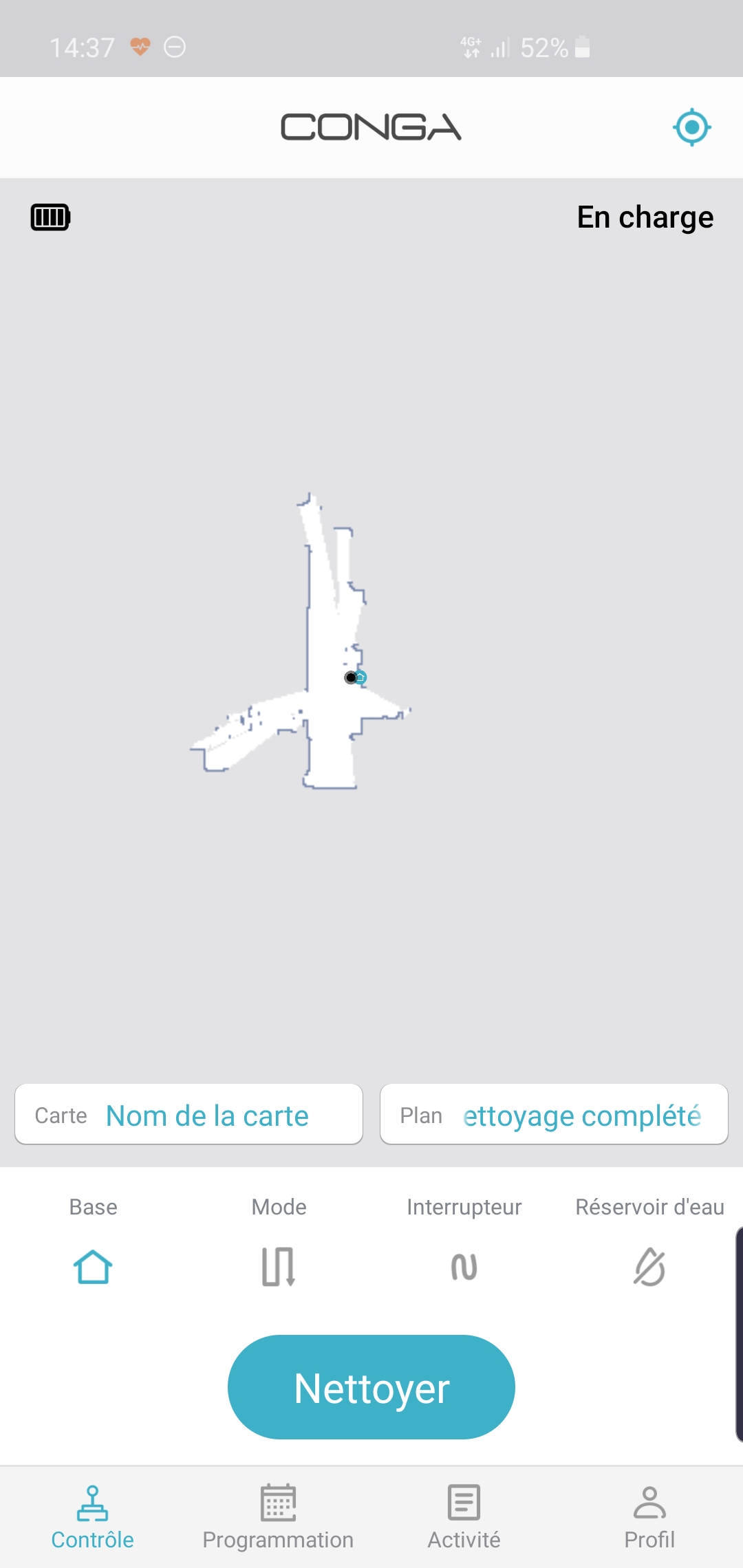
Task: Go to the Profil tab
Action: coord(649,1518)
